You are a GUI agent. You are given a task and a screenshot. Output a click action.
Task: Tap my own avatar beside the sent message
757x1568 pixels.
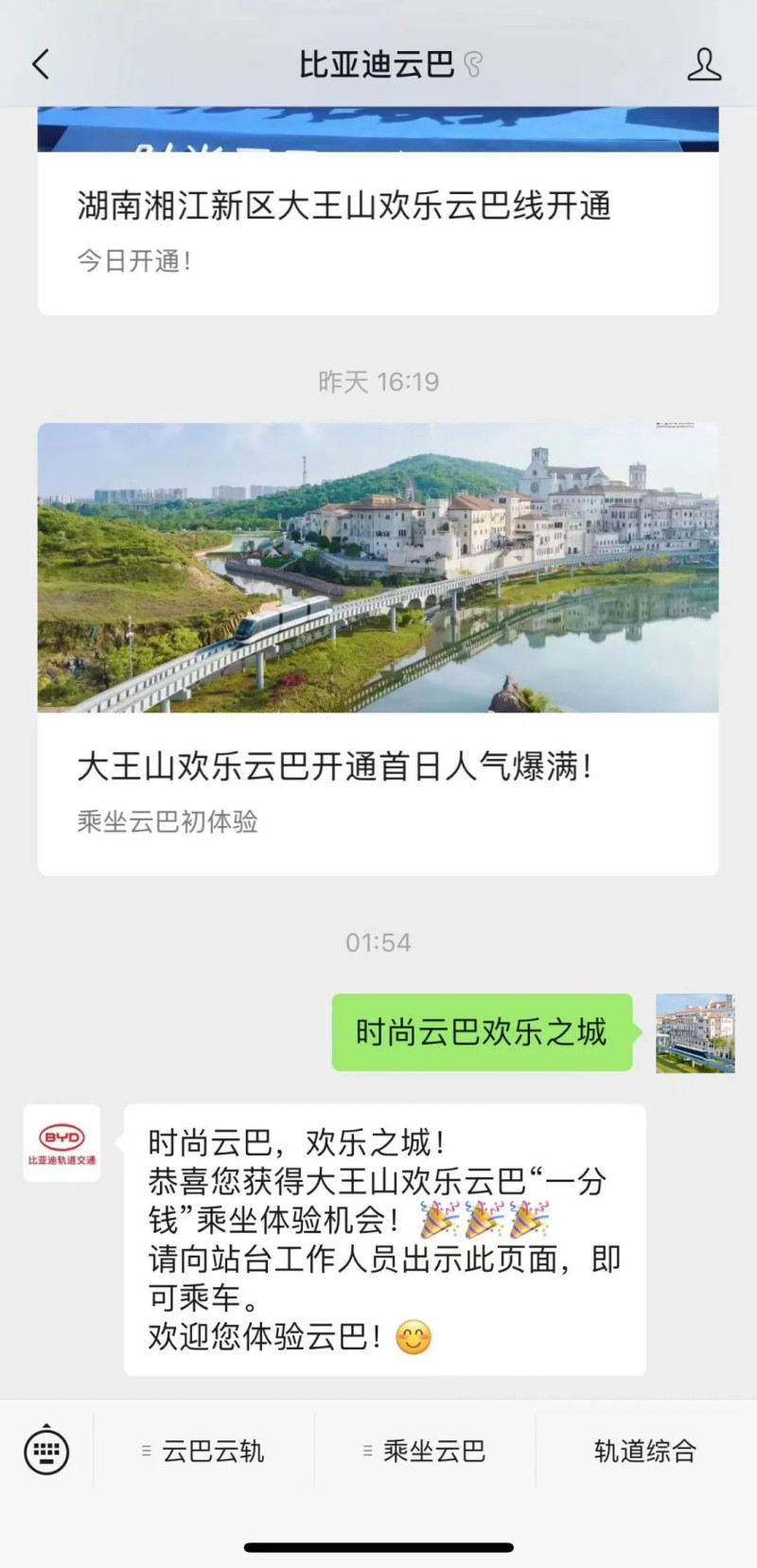click(x=695, y=1032)
